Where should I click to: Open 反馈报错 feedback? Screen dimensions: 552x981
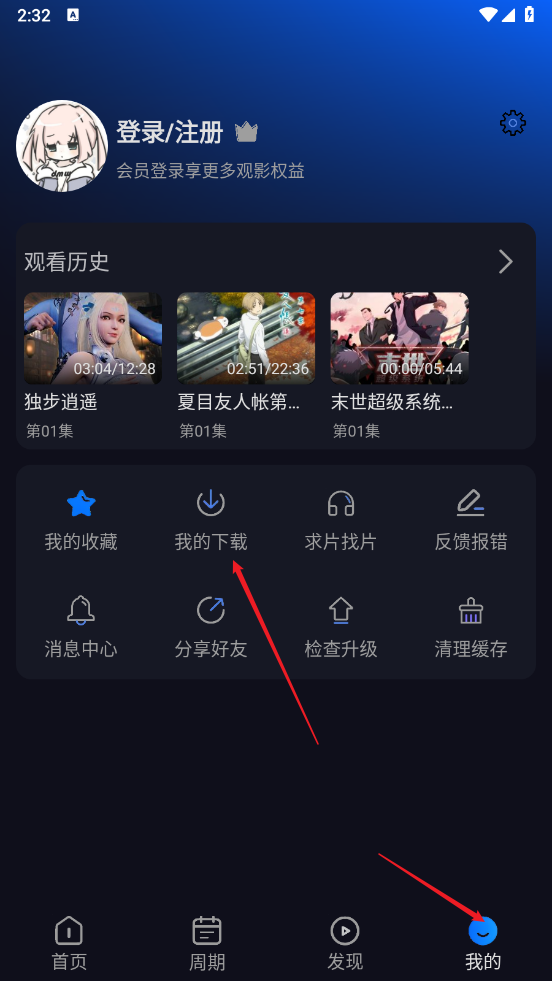click(x=471, y=520)
